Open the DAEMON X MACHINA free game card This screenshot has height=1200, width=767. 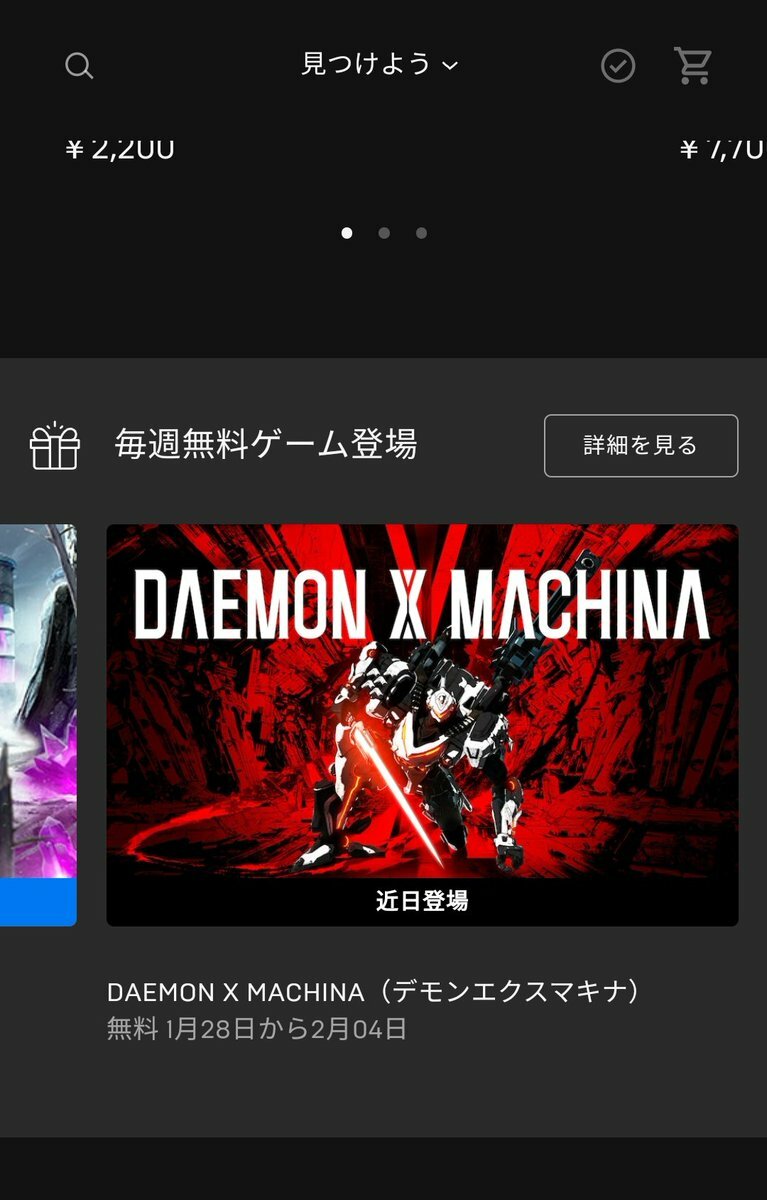(x=422, y=724)
